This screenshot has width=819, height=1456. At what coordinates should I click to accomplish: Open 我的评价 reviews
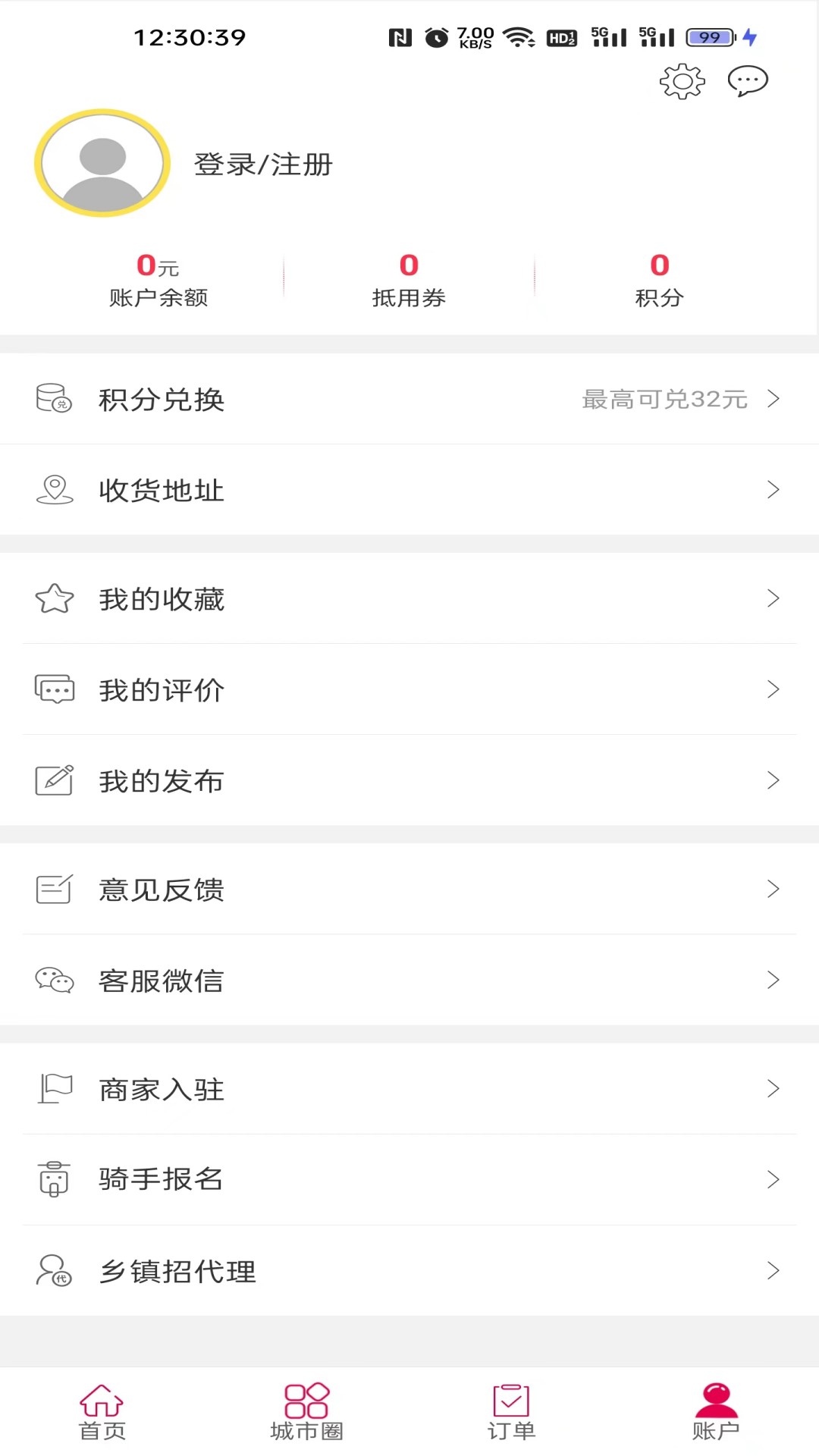point(409,689)
